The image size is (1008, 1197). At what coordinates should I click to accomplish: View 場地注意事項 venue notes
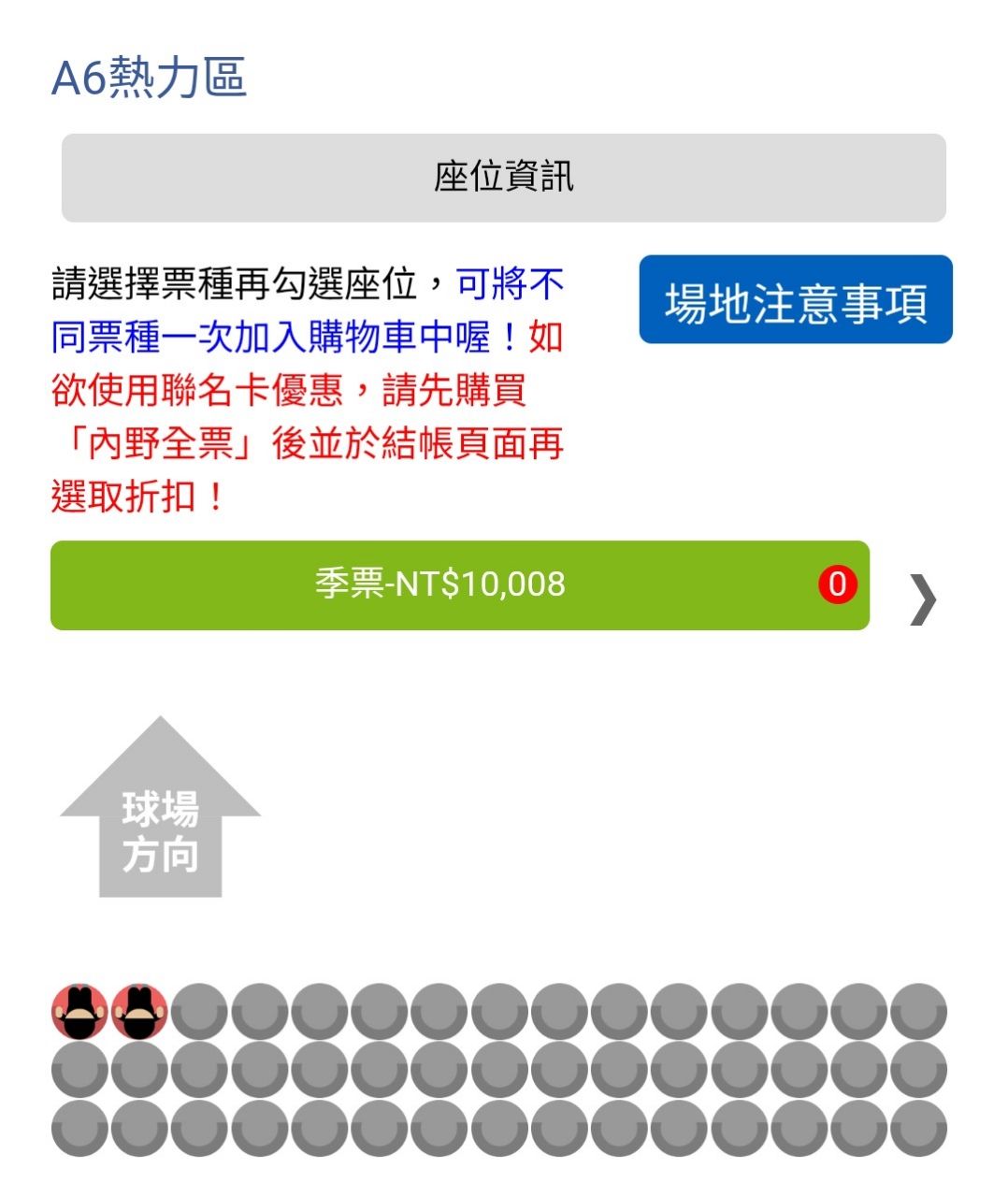795,300
